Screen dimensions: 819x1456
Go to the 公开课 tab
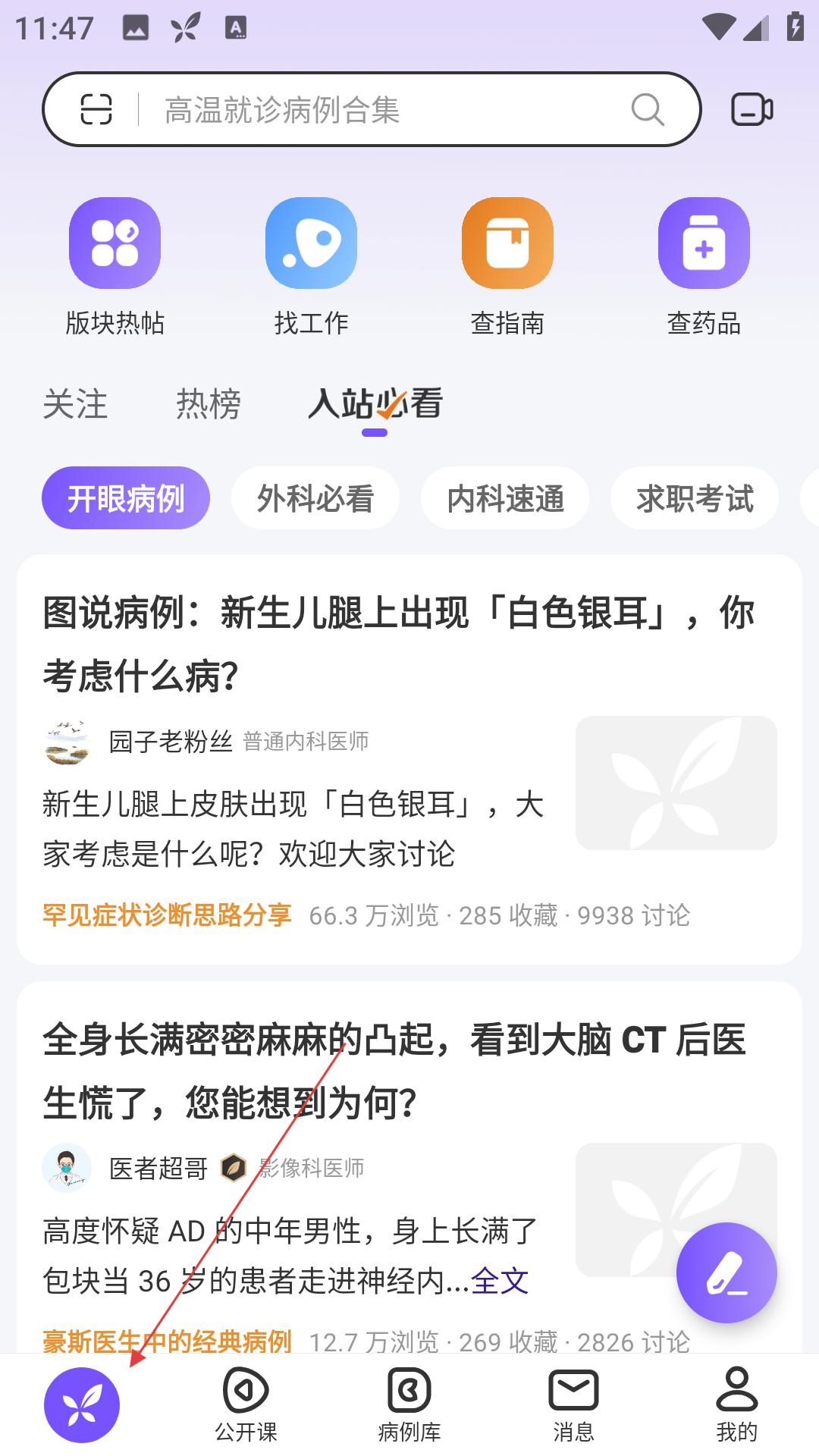(x=246, y=1404)
